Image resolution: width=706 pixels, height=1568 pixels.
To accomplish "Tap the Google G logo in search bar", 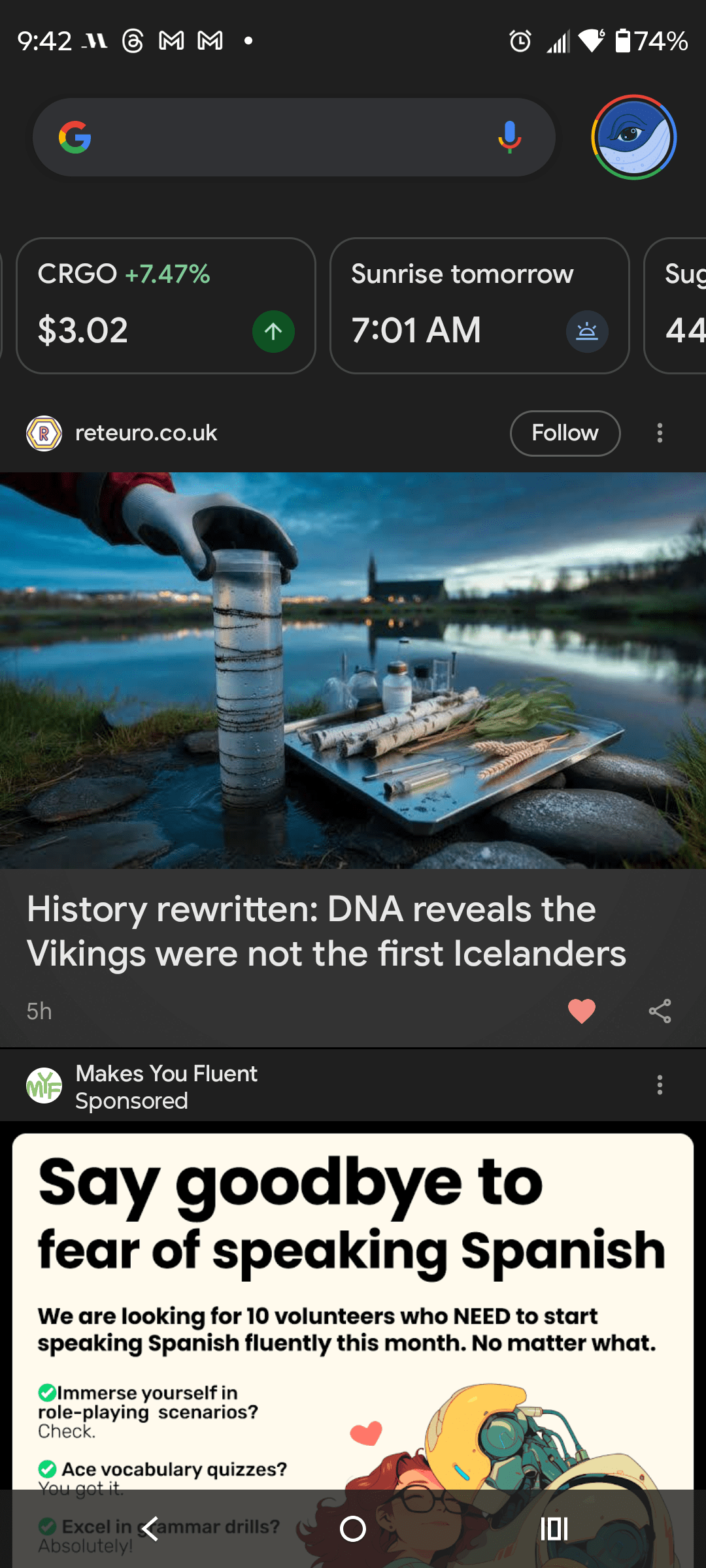I will point(76,137).
